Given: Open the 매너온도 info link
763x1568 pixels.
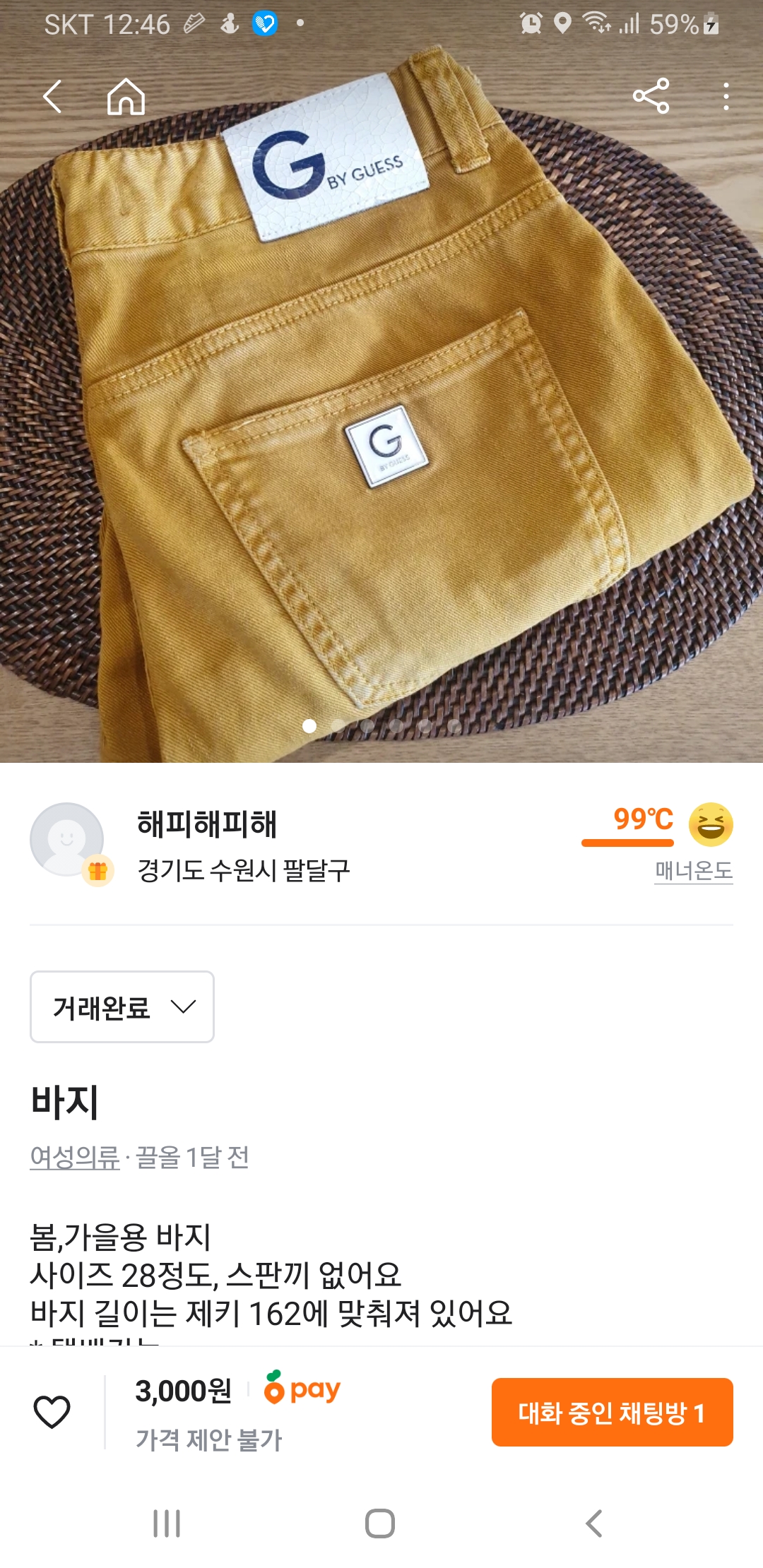Looking at the screenshot, I should click(693, 870).
